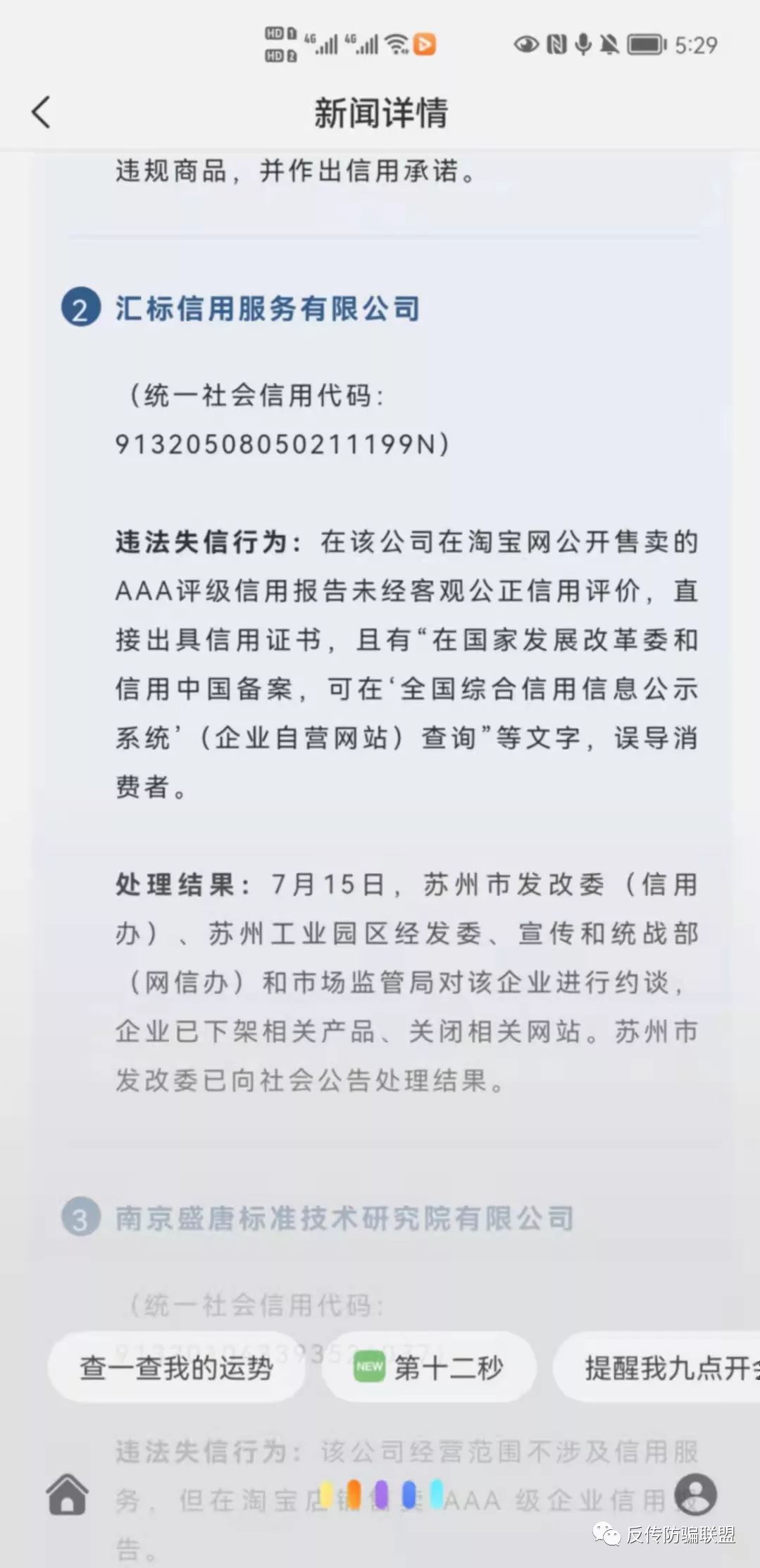The height and width of the screenshot is (1568, 760).
Task: Tap the 第十二秒 suggestion chip
Action: click(429, 1367)
